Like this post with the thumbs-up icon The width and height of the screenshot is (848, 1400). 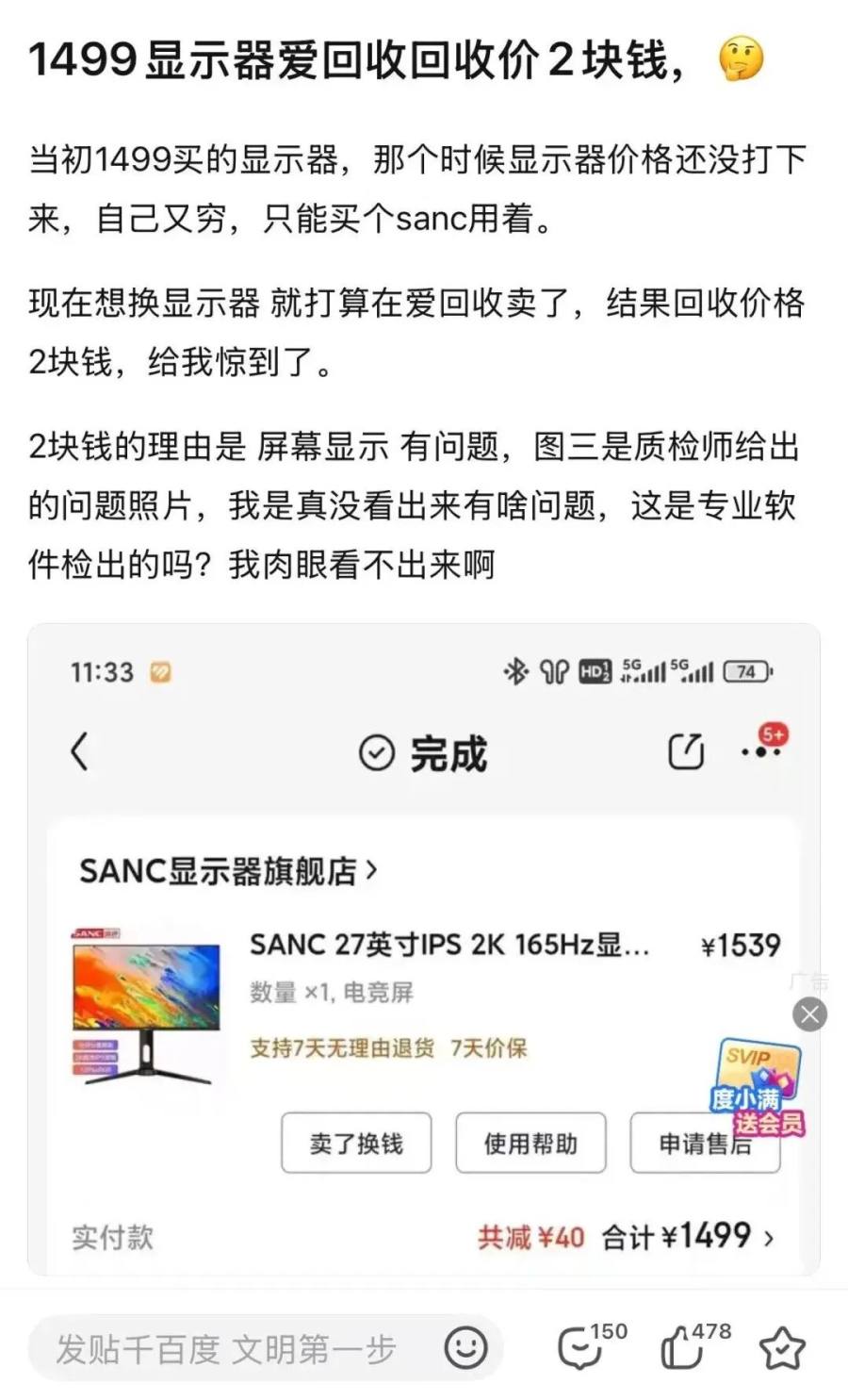tap(683, 1348)
